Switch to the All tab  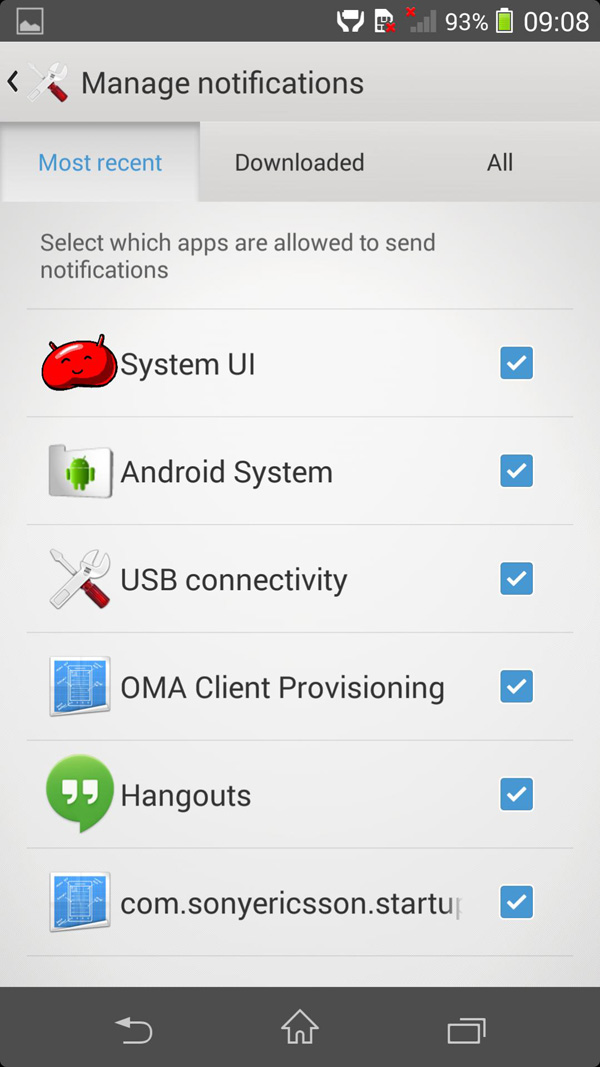500,162
